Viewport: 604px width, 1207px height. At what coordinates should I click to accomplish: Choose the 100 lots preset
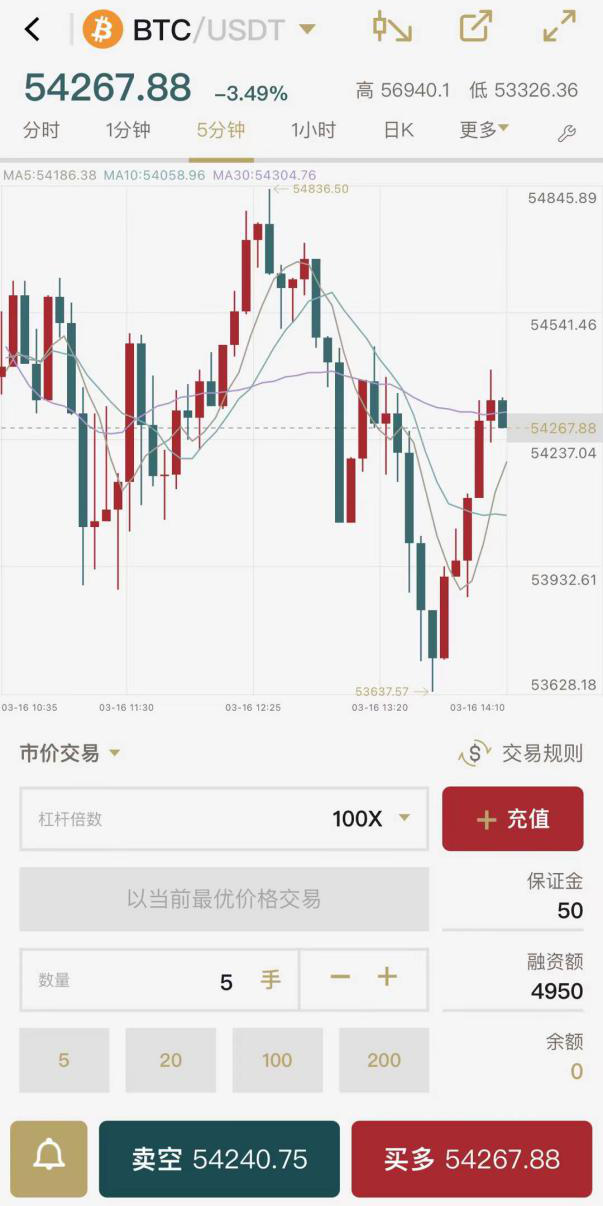[x=277, y=1060]
